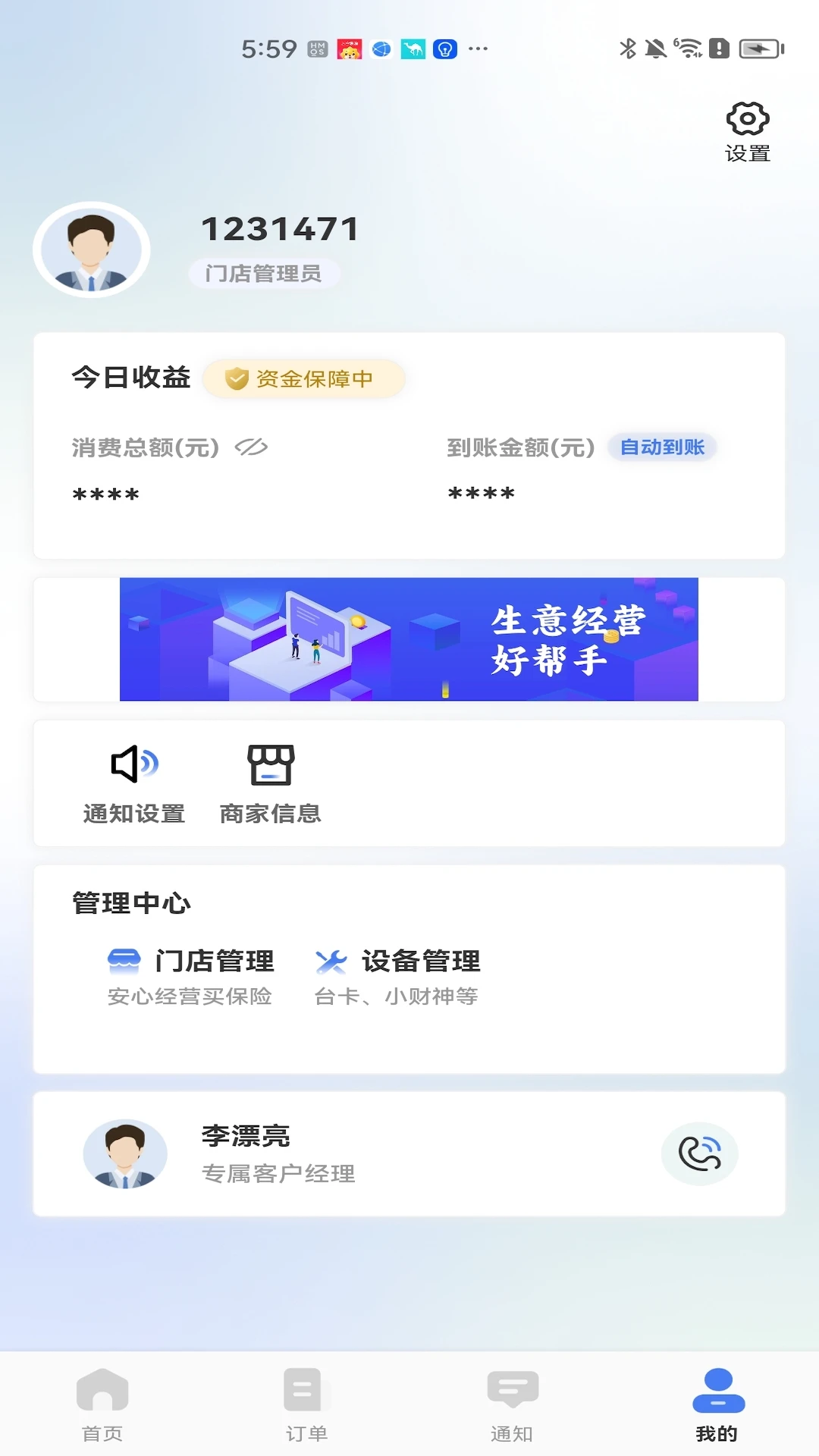819x1456 pixels.
Task: Select the 我的 tab
Action: [717, 1405]
